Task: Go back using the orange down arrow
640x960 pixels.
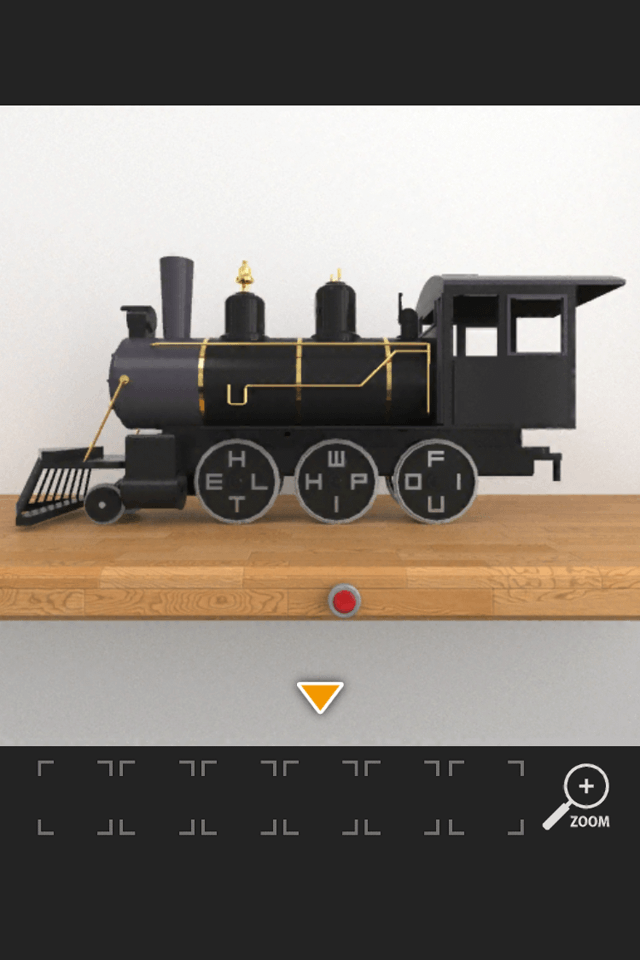Action: [320, 696]
